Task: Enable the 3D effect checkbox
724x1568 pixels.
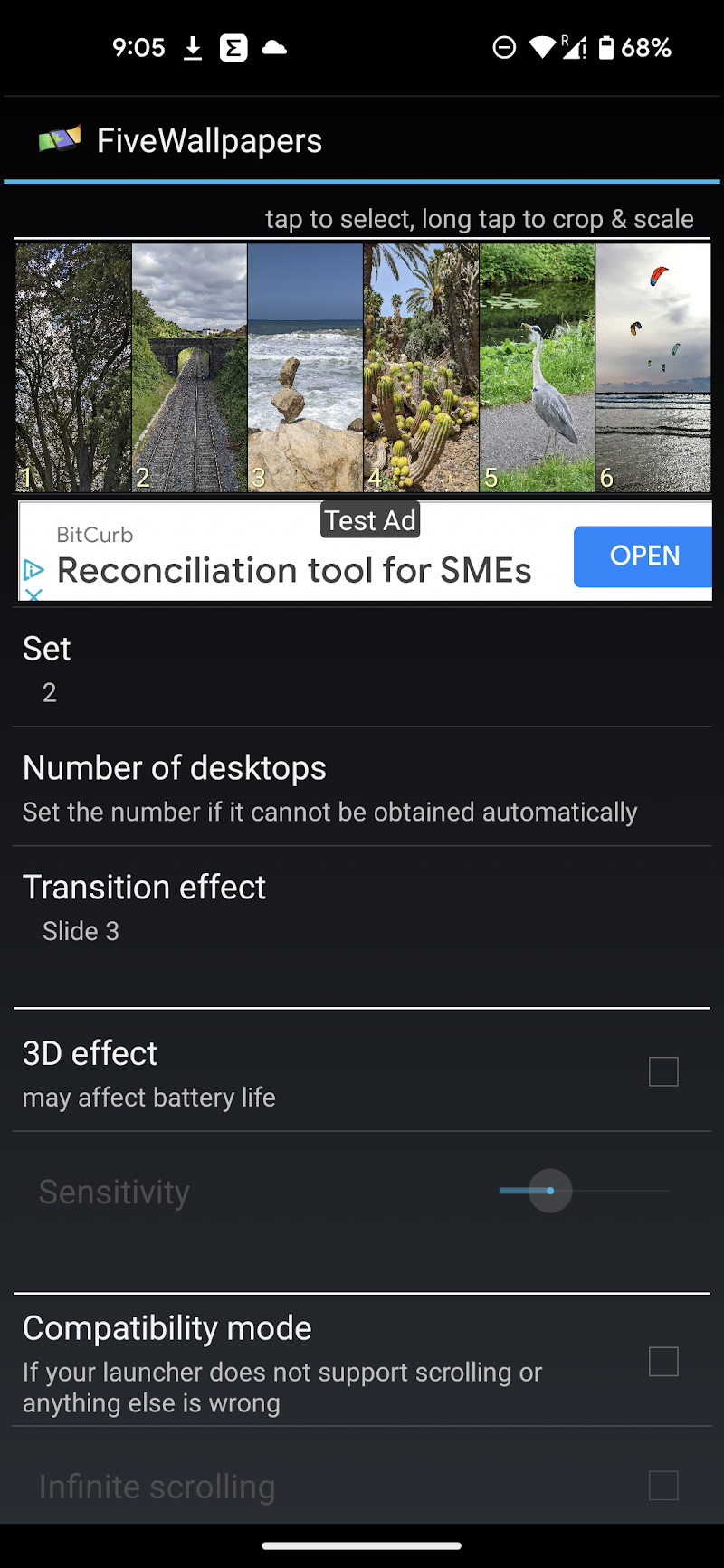Action: coord(663,1072)
